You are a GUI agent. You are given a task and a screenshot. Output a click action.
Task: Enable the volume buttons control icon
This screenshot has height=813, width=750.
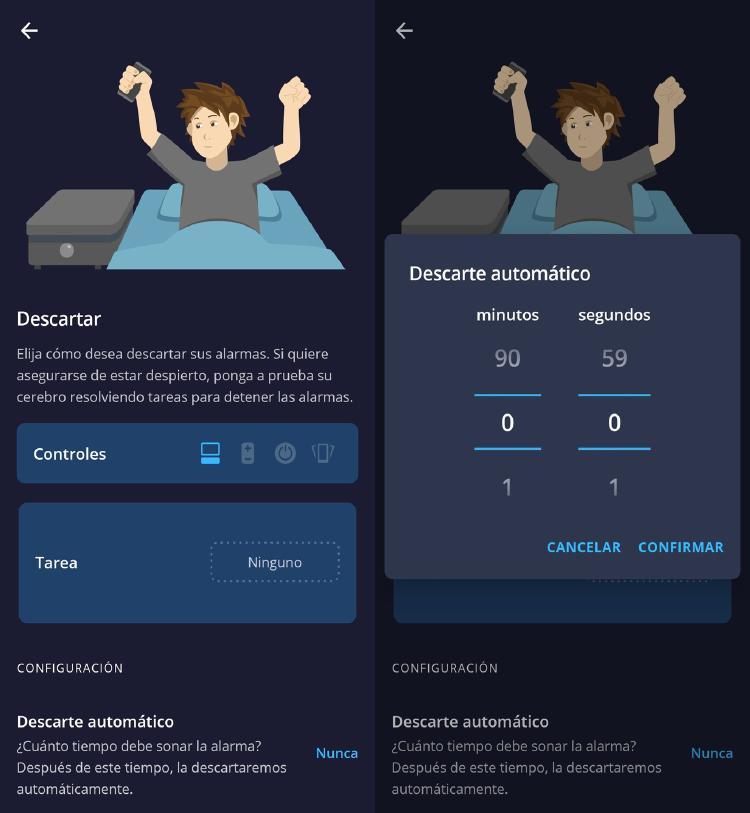248,453
